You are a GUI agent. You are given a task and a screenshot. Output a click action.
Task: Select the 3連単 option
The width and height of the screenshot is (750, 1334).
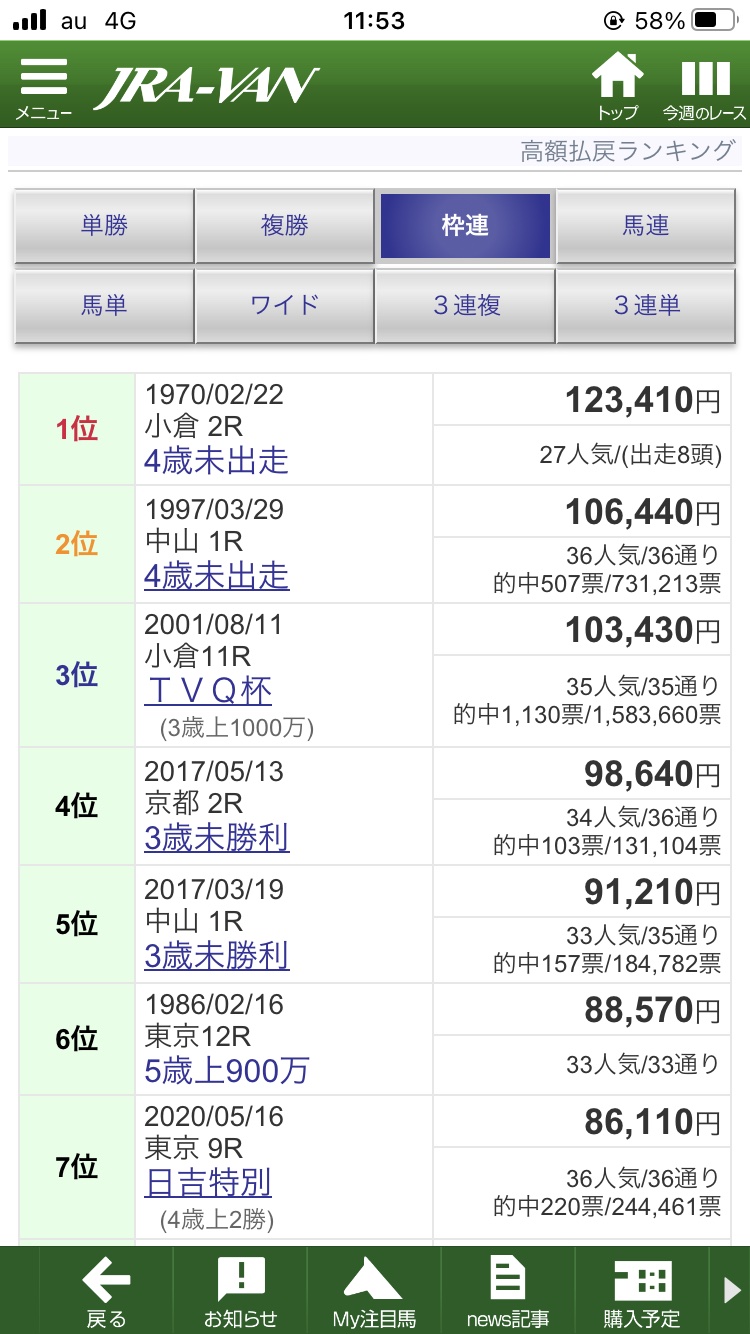click(646, 305)
